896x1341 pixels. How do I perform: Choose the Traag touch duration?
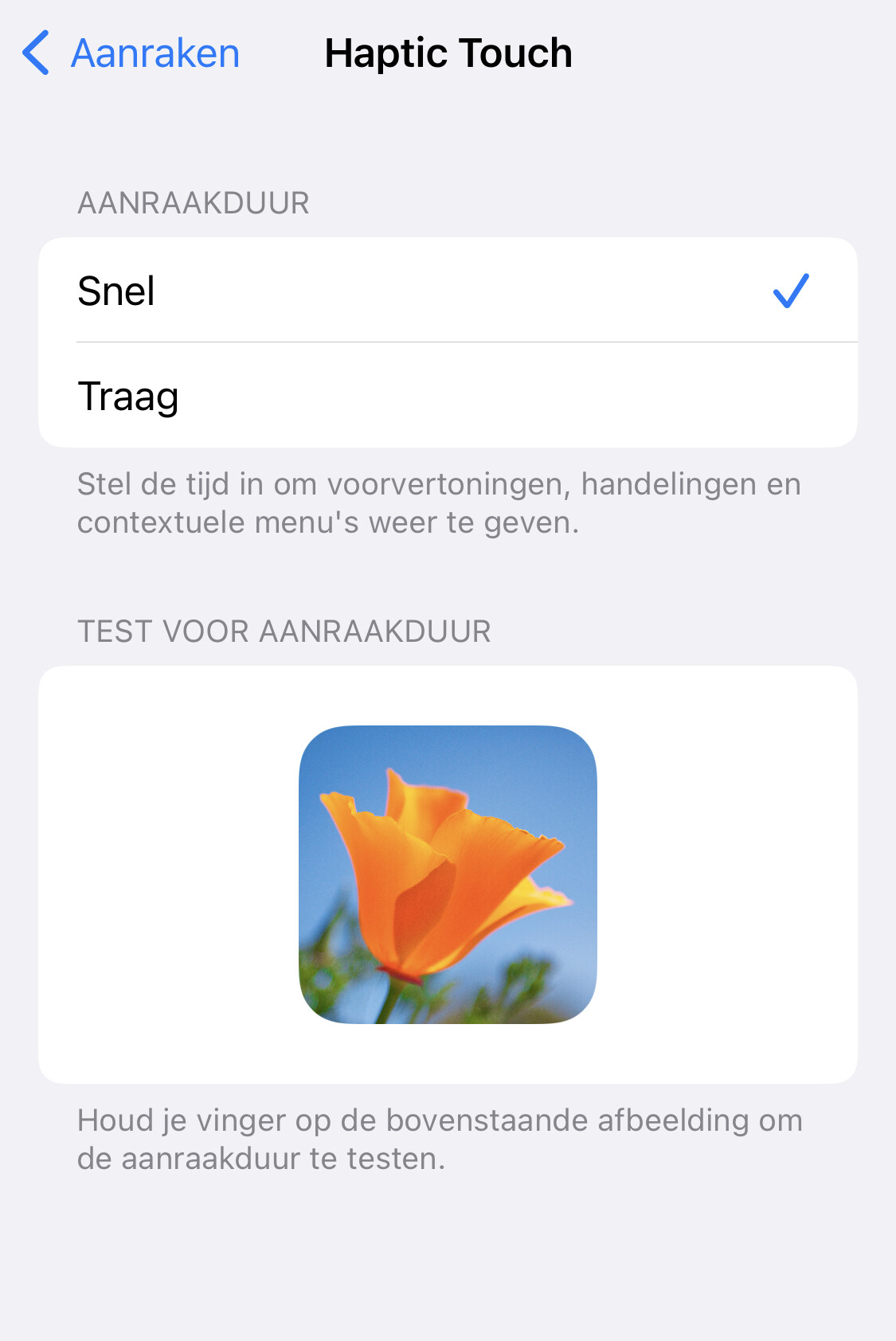[447, 396]
